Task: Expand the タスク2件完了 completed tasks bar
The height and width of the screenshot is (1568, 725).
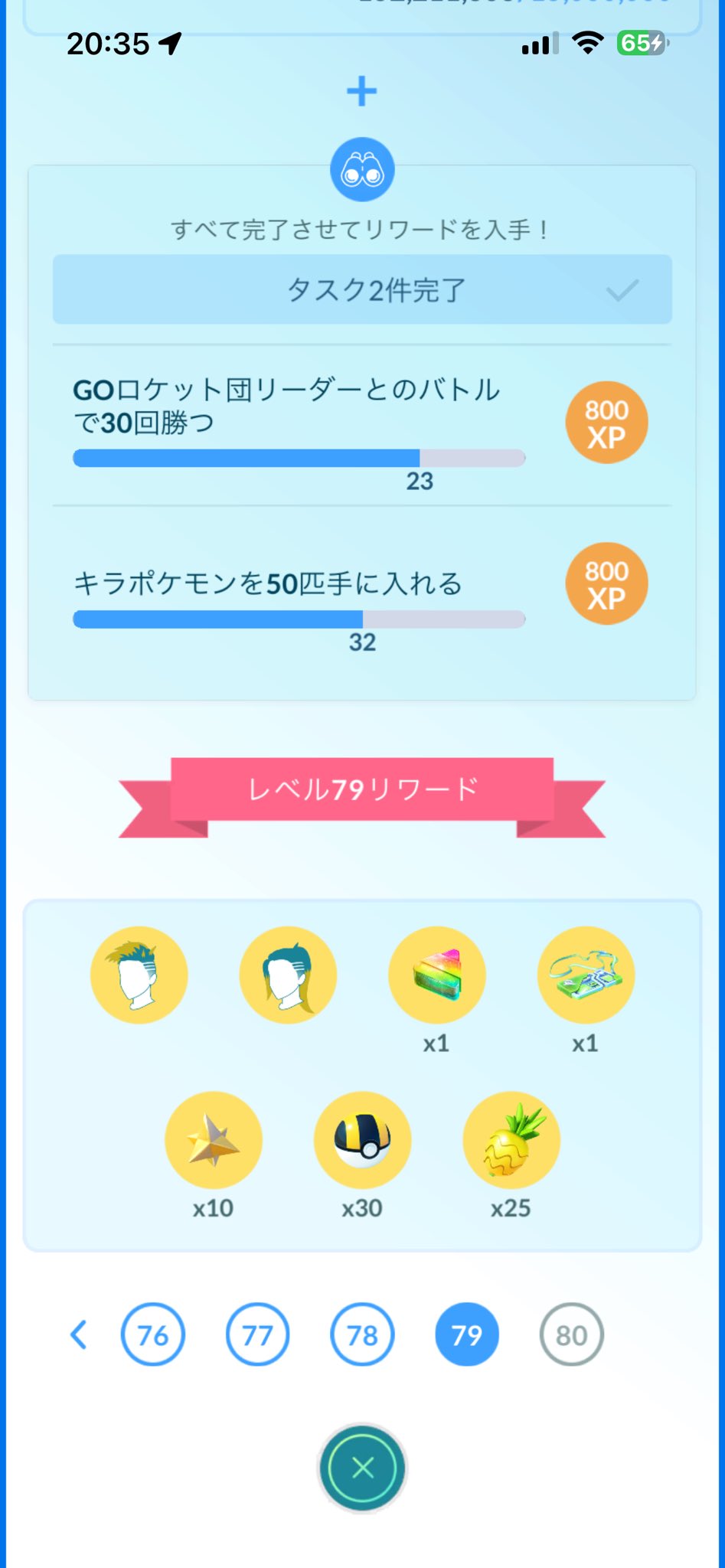Action: tap(362, 289)
